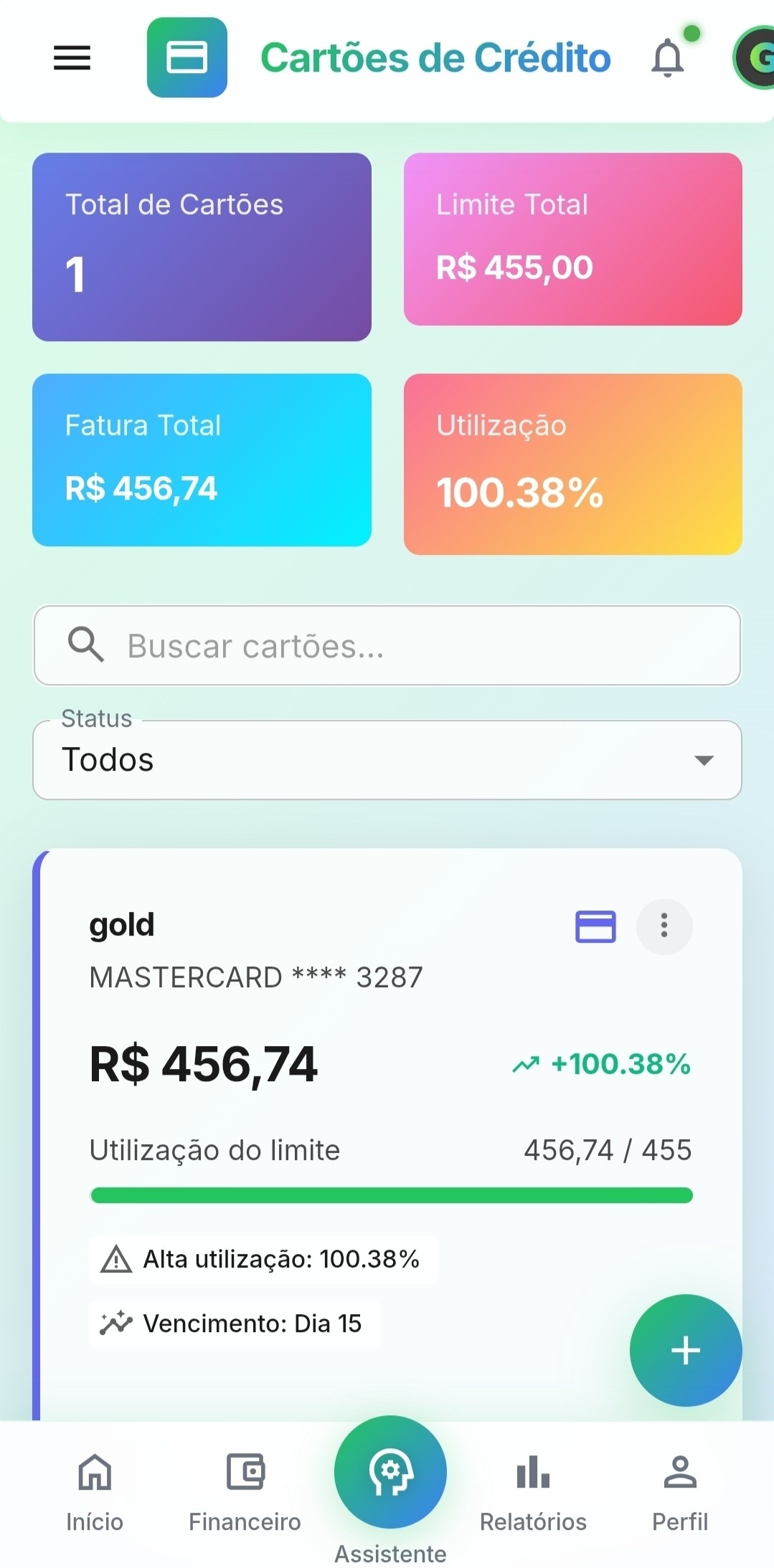This screenshot has width=774, height=1568.
Task: Click the Vencimento: Dia 15 chip
Action: click(235, 1324)
